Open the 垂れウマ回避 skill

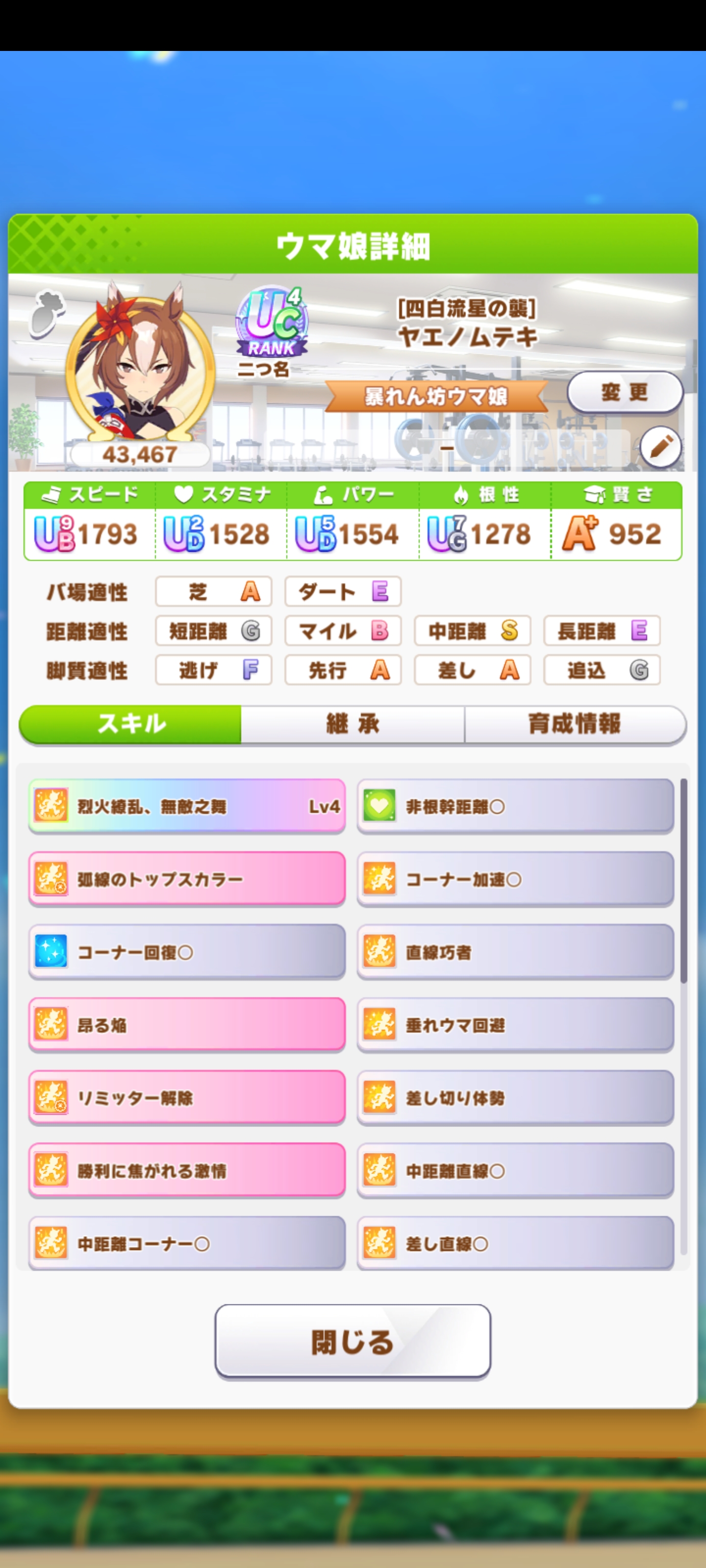pyautogui.click(x=515, y=1025)
